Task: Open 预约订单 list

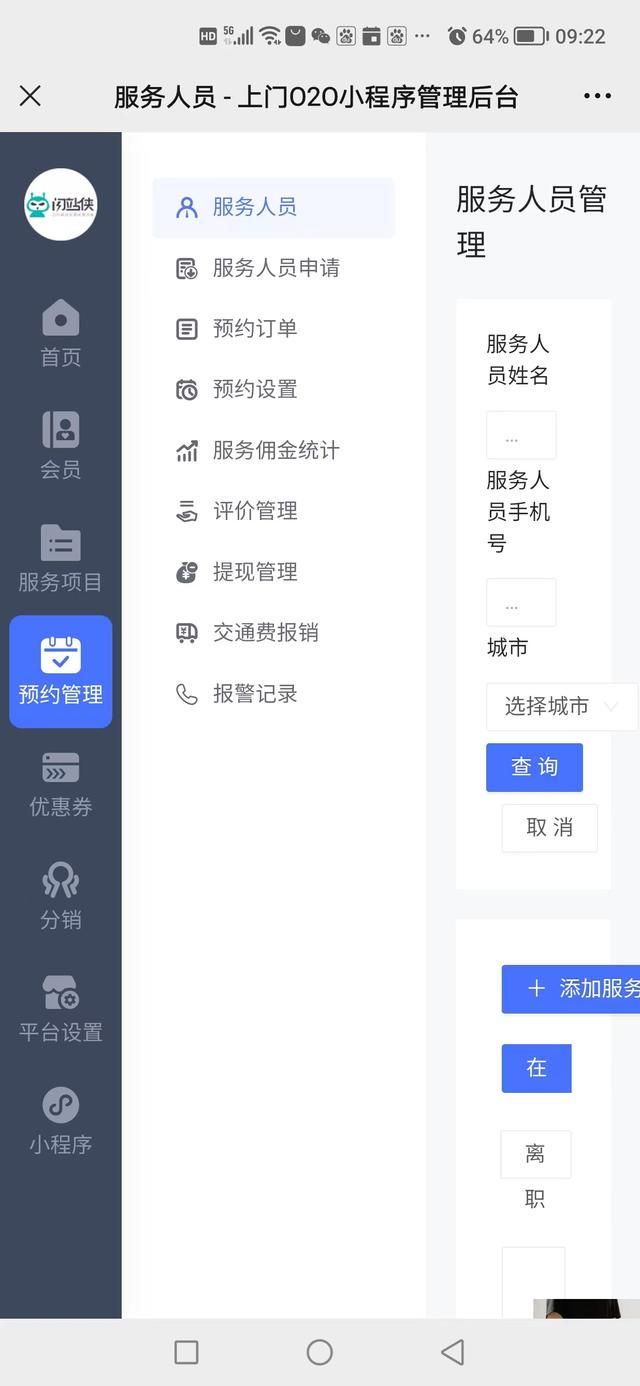Action: point(273,329)
